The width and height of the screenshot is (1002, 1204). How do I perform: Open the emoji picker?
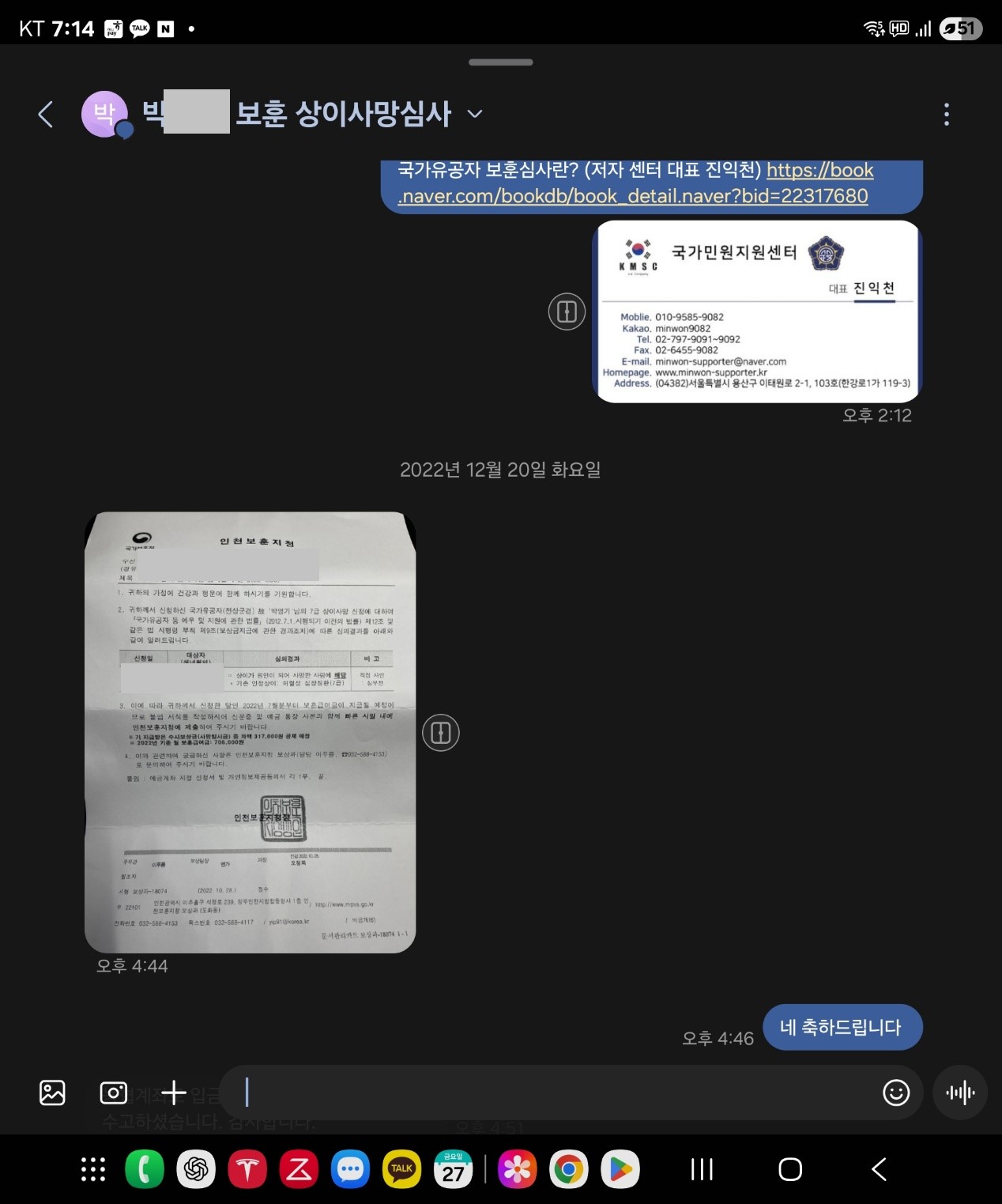[x=895, y=1093]
